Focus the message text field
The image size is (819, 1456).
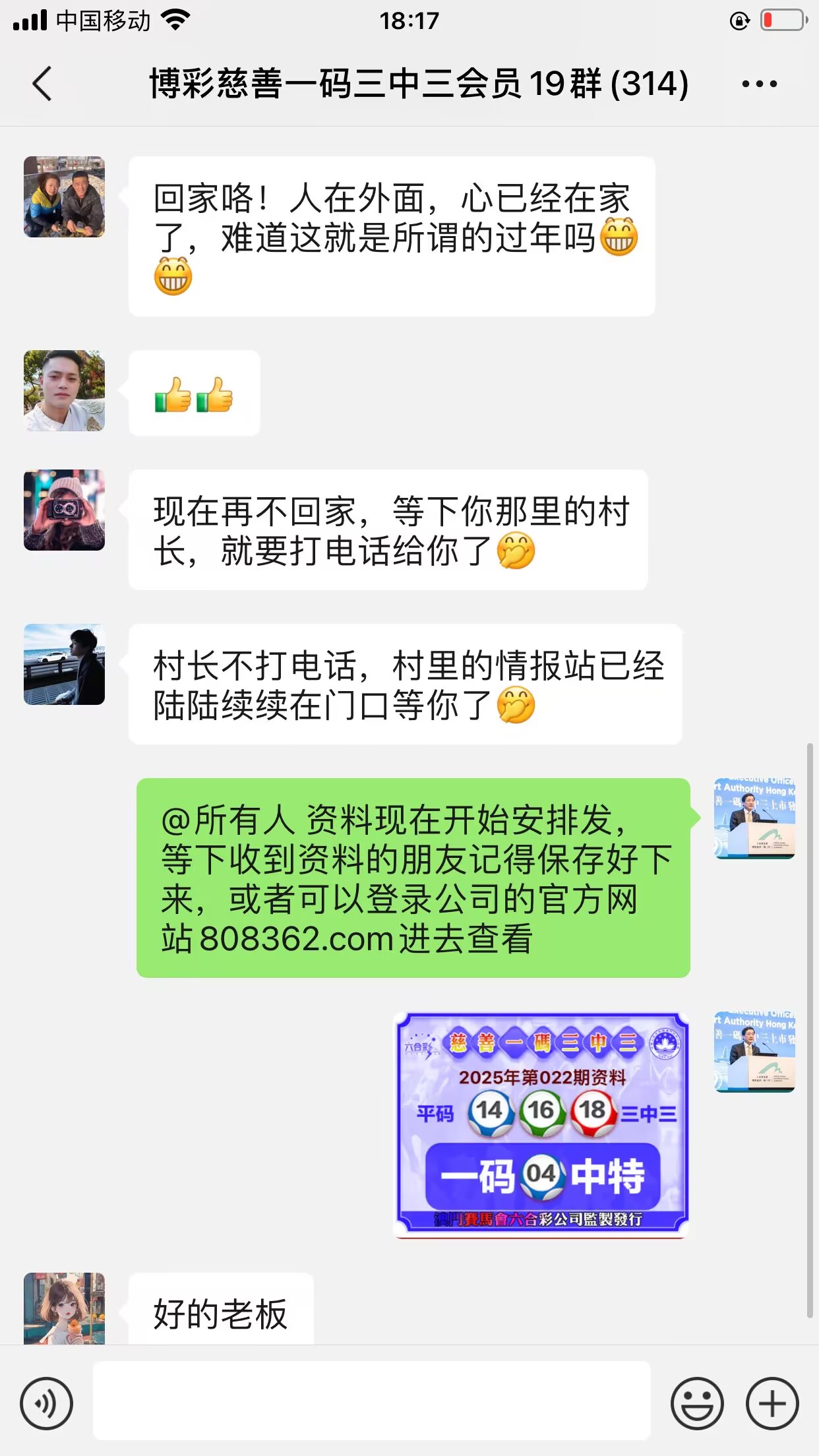tap(371, 1401)
